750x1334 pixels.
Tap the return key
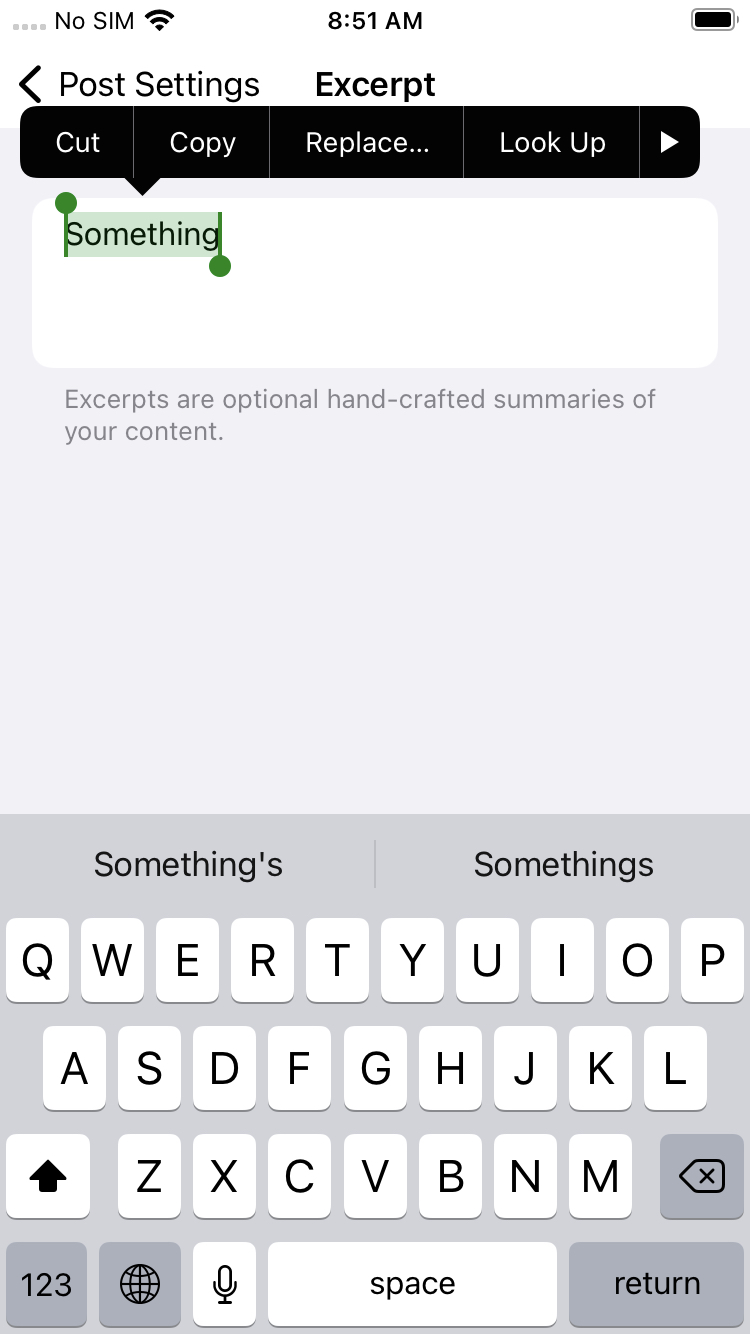656,1284
